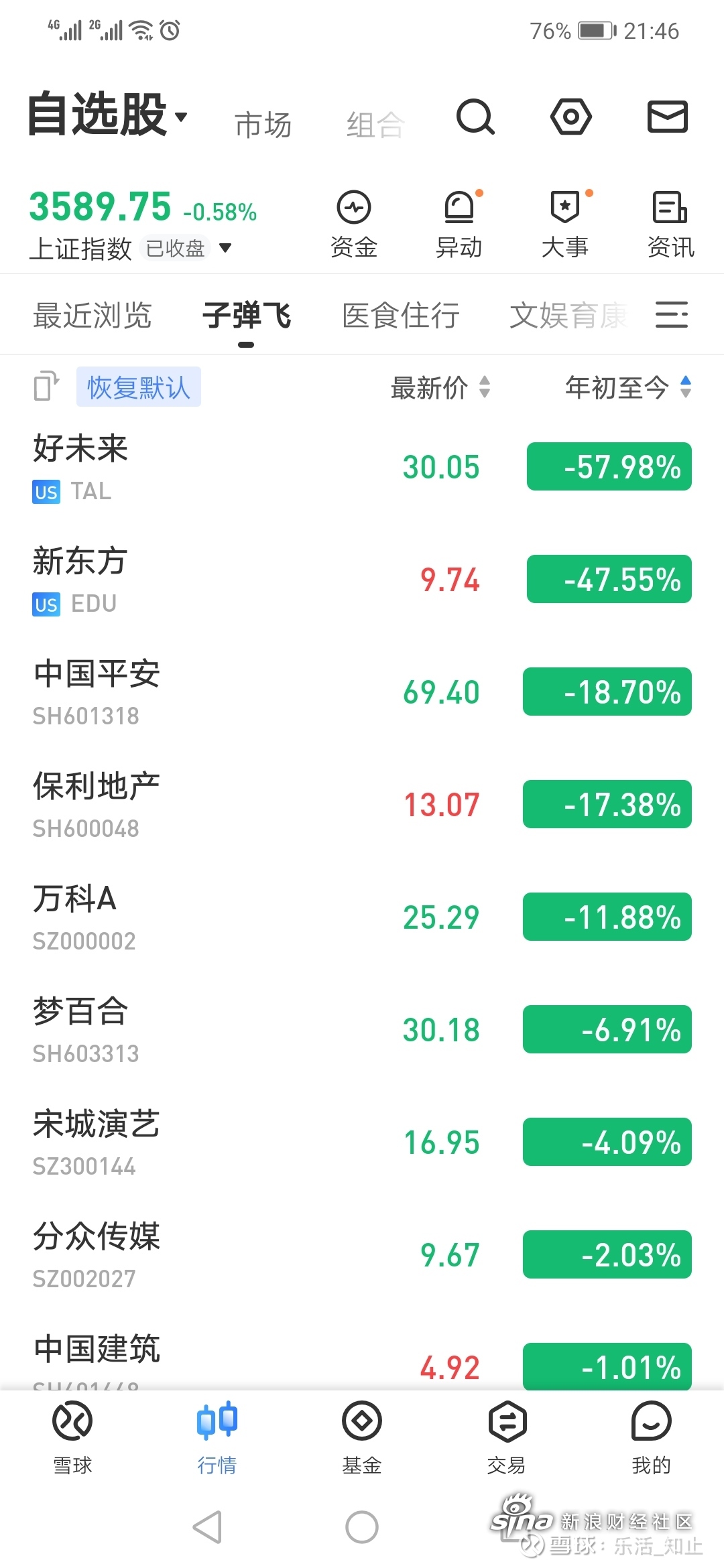Open the 好未来 TAL stock row
The image size is (724, 1568).
tap(362, 467)
